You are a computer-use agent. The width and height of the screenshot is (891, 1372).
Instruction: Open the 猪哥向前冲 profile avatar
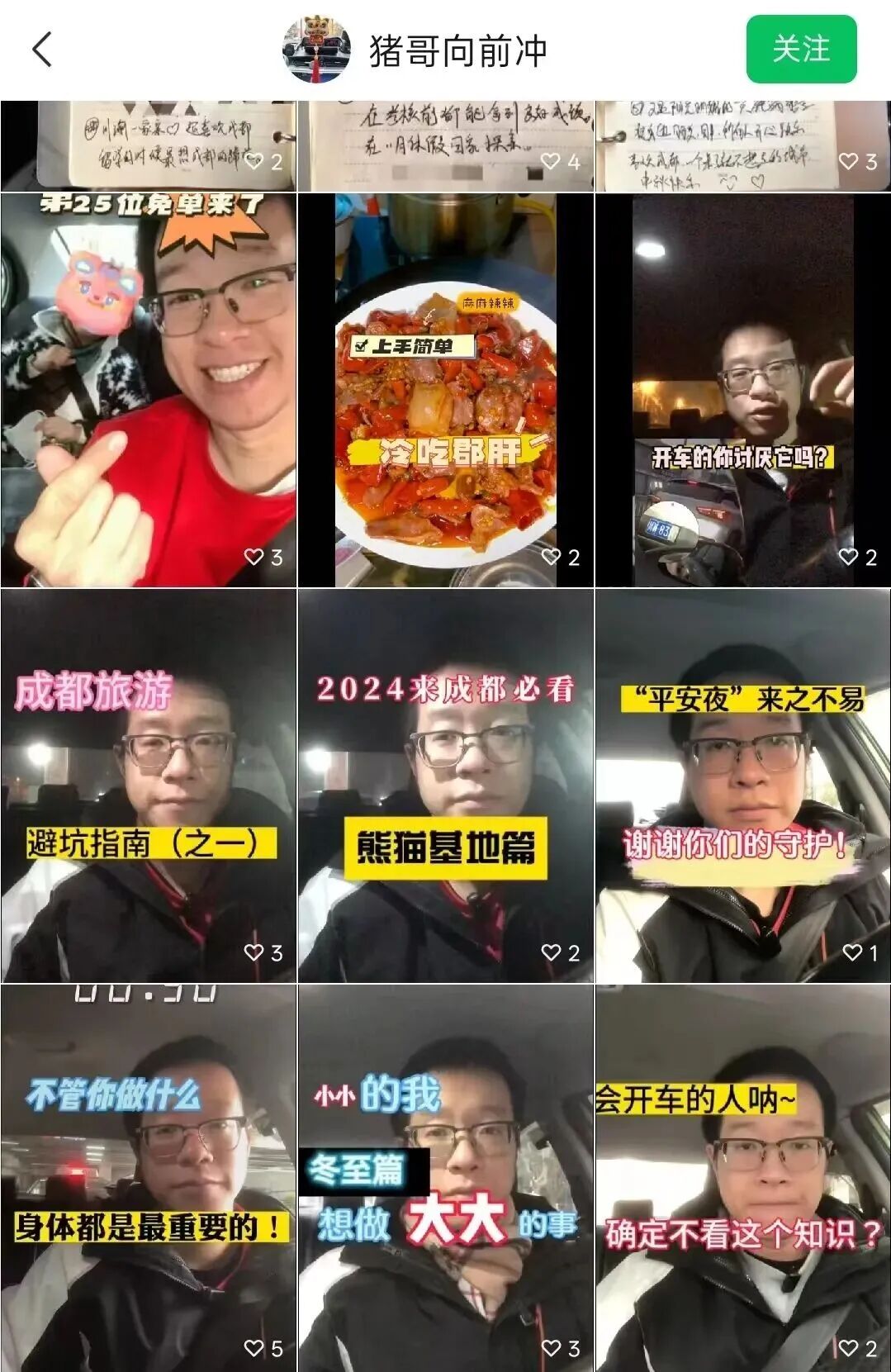pyautogui.click(x=316, y=50)
